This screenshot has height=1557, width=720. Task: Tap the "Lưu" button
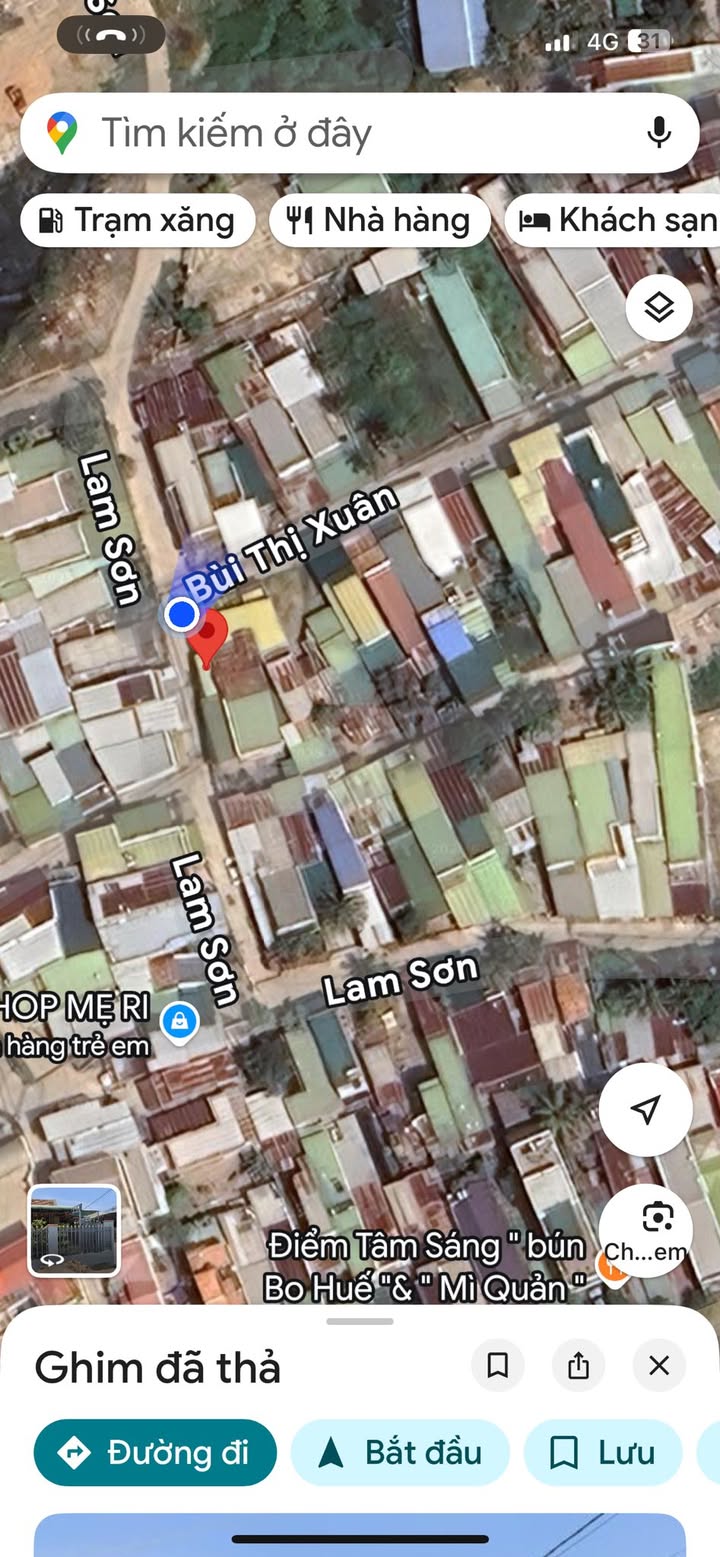click(603, 1452)
